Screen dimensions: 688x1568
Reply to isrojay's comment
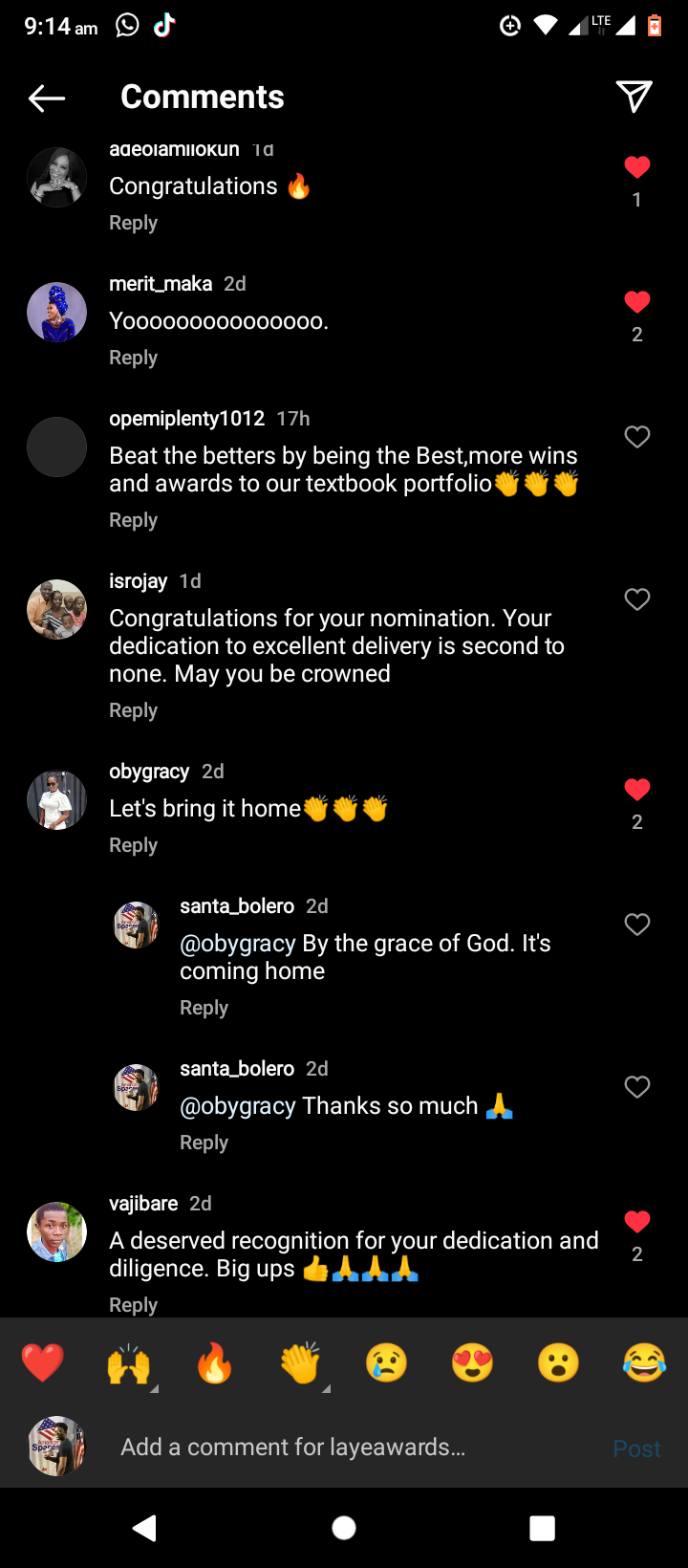coord(133,710)
